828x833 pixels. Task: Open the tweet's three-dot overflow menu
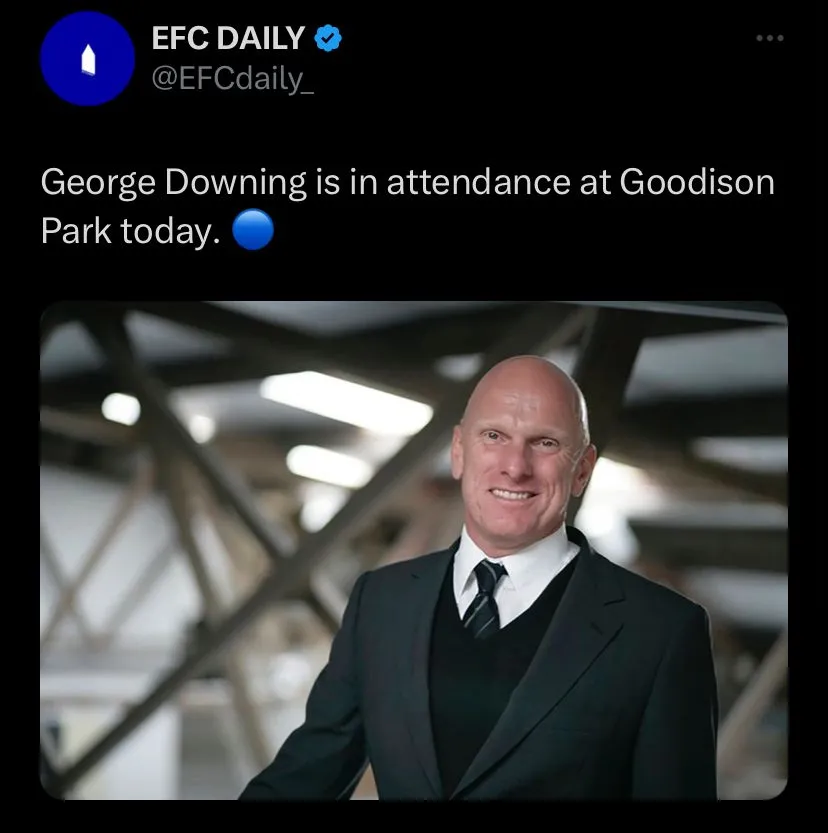[x=769, y=38]
